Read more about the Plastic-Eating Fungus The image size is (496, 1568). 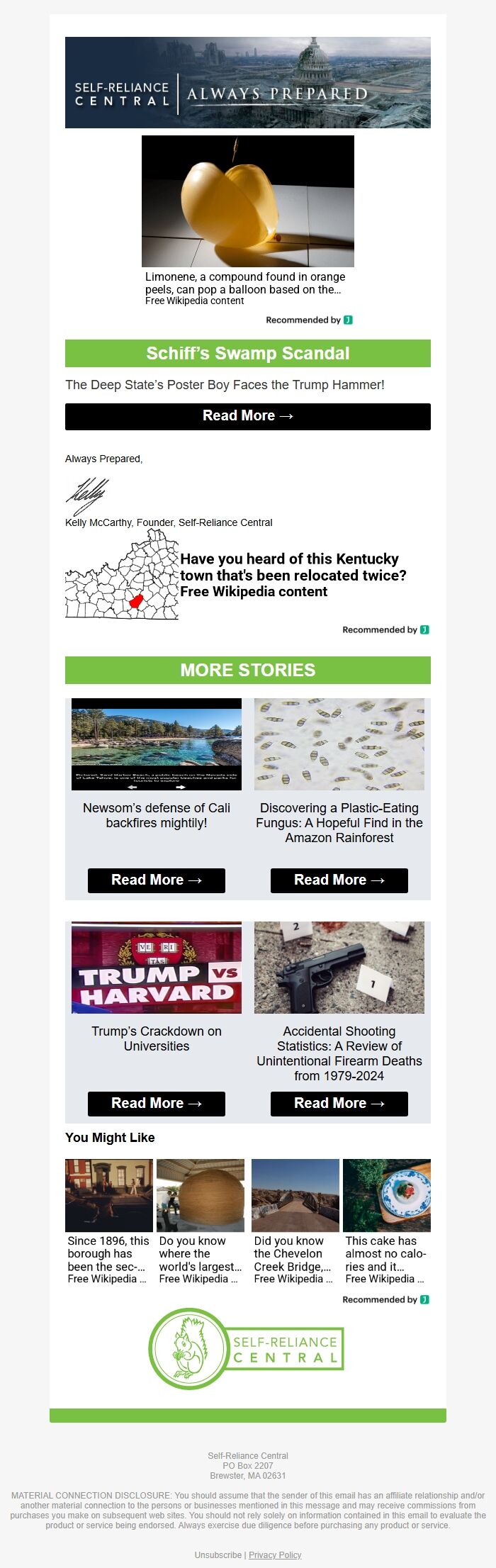pos(339,880)
